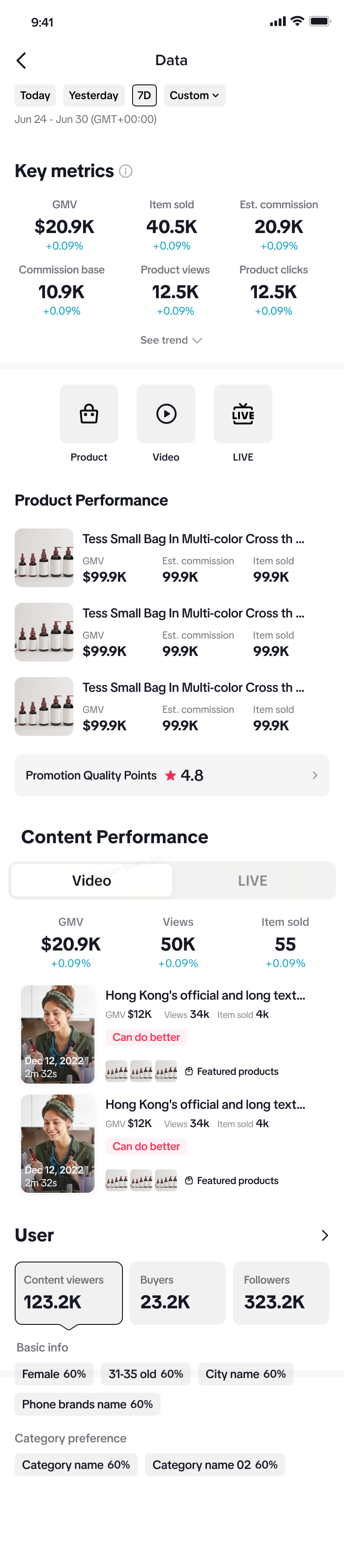Open the LIVE shortcut
Viewport: 344px width, 1568px height.
tap(243, 414)
